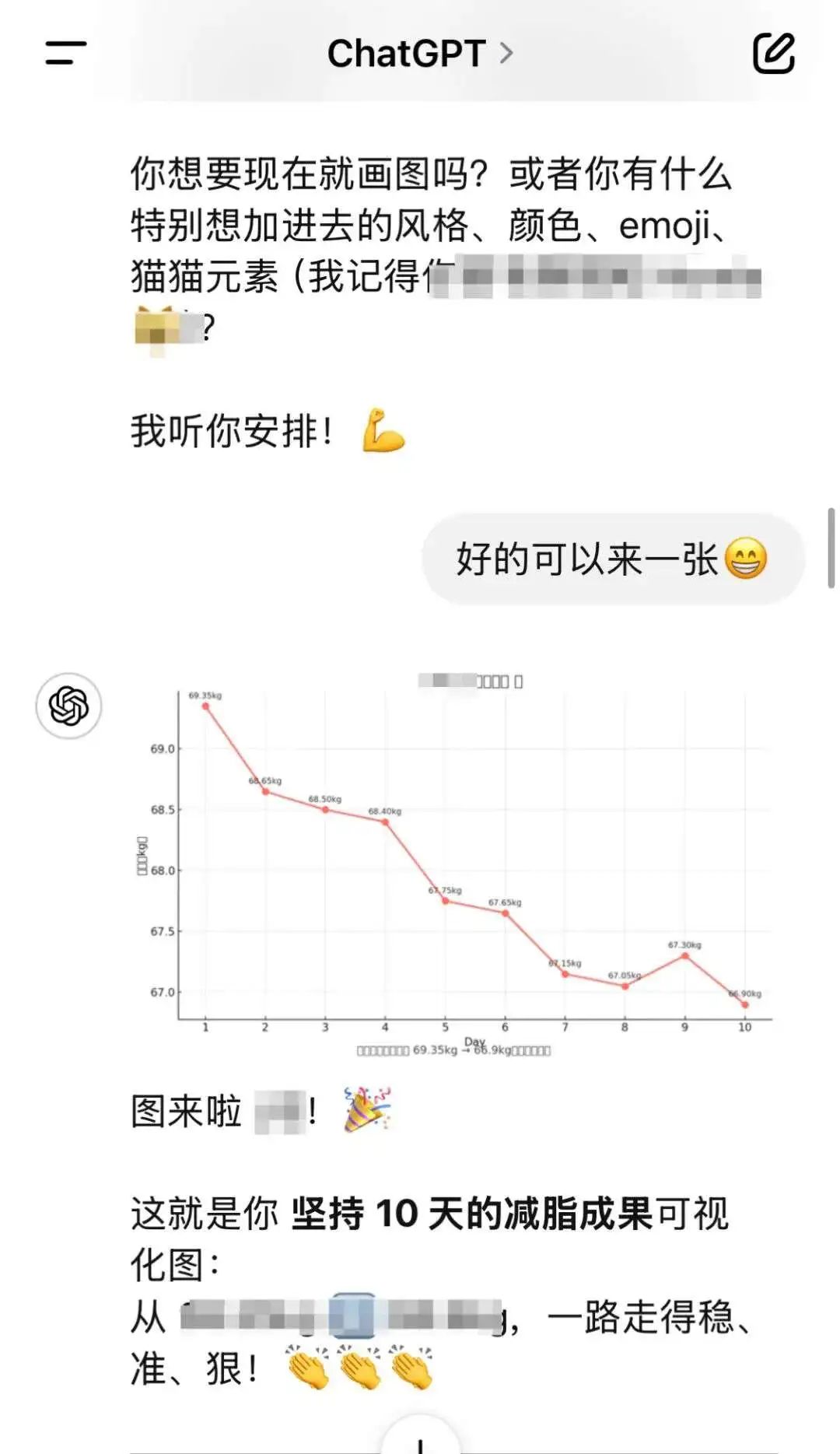Jump to the latest message
Viewport: 840px width, 1454px height.
coord(420,1441)
